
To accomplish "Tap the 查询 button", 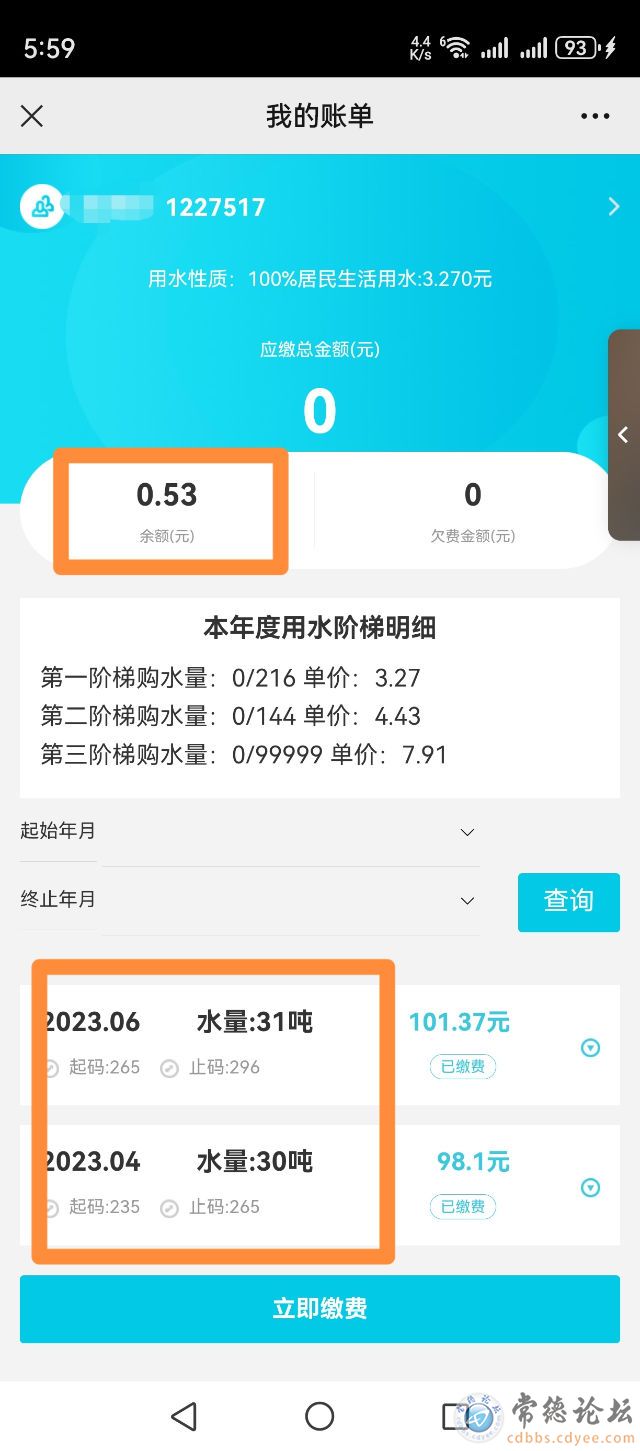I will coord(568,901).
